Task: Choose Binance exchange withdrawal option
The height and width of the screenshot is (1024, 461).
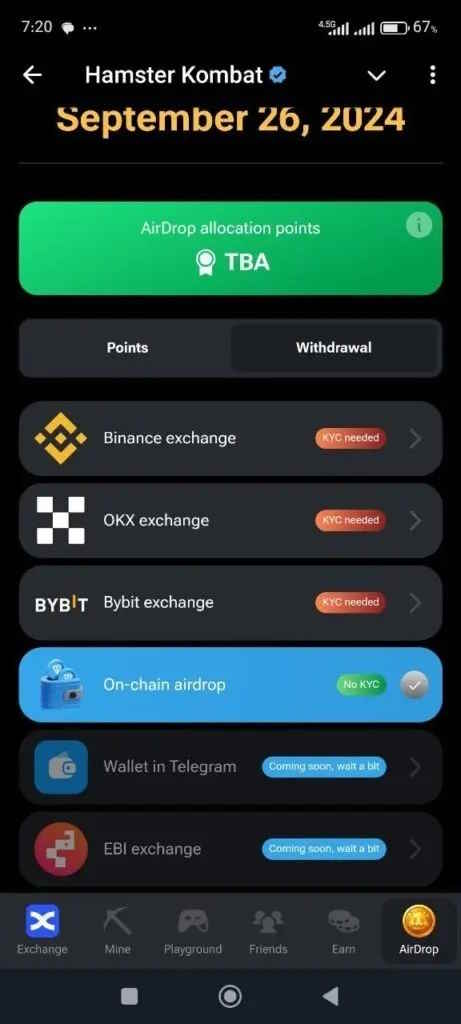Action: pyautogui.click(x=230, y=438)
